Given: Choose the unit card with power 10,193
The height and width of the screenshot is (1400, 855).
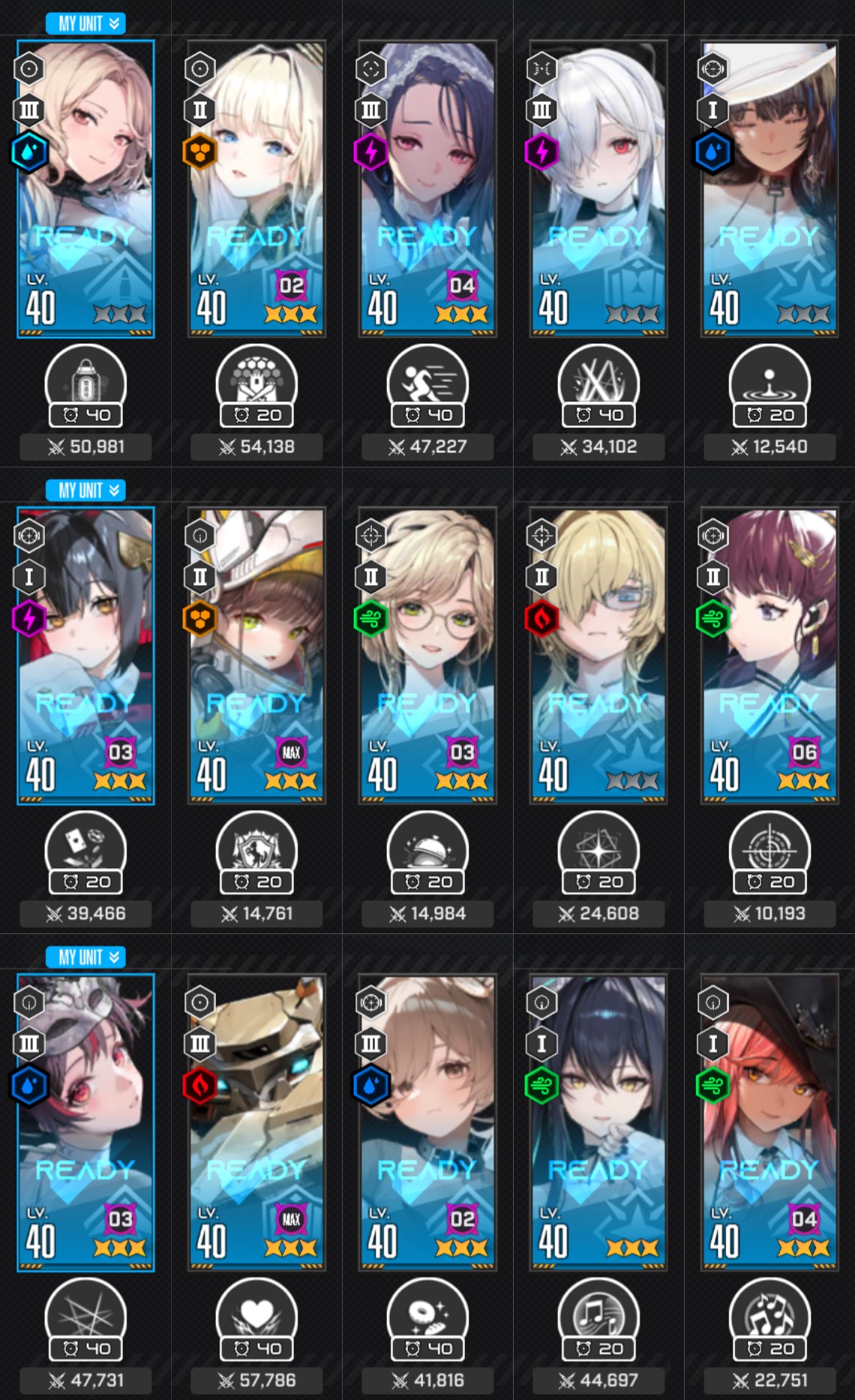Looking at the screenshot, I should tap(769, 656).
